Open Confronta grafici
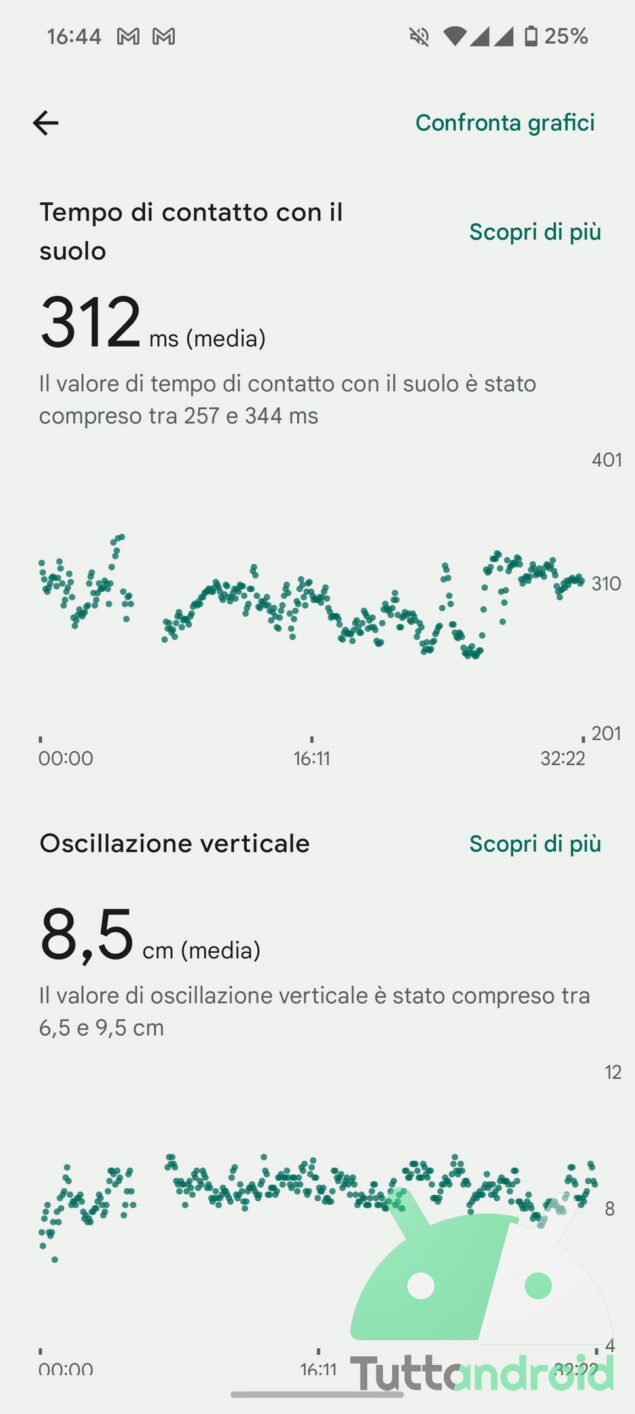 pyautogui.click(x=505, y=123)
